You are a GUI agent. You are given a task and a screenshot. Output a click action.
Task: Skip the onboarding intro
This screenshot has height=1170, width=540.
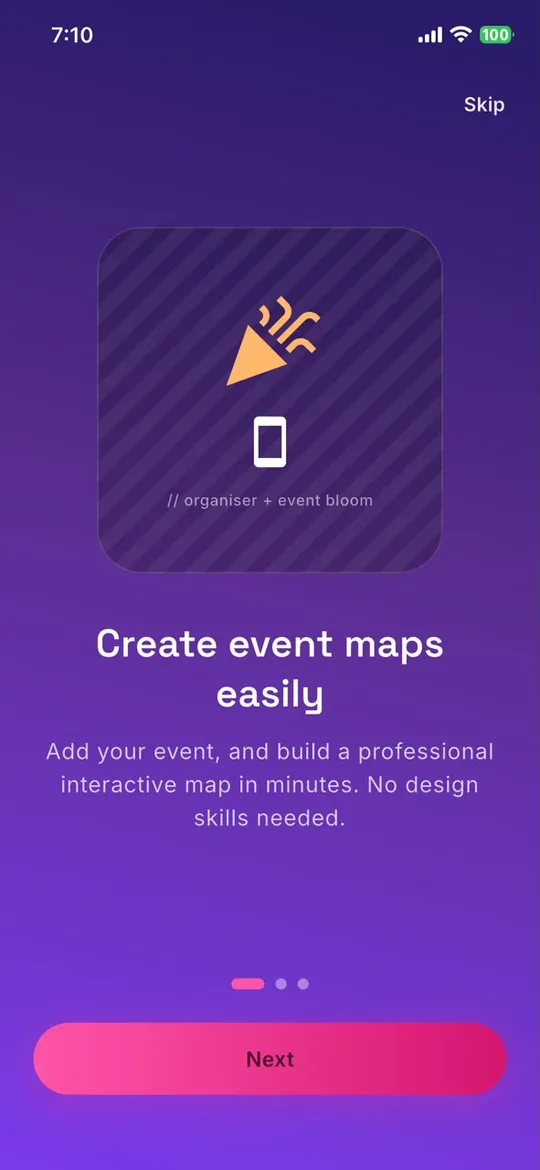tap(484, 104)
